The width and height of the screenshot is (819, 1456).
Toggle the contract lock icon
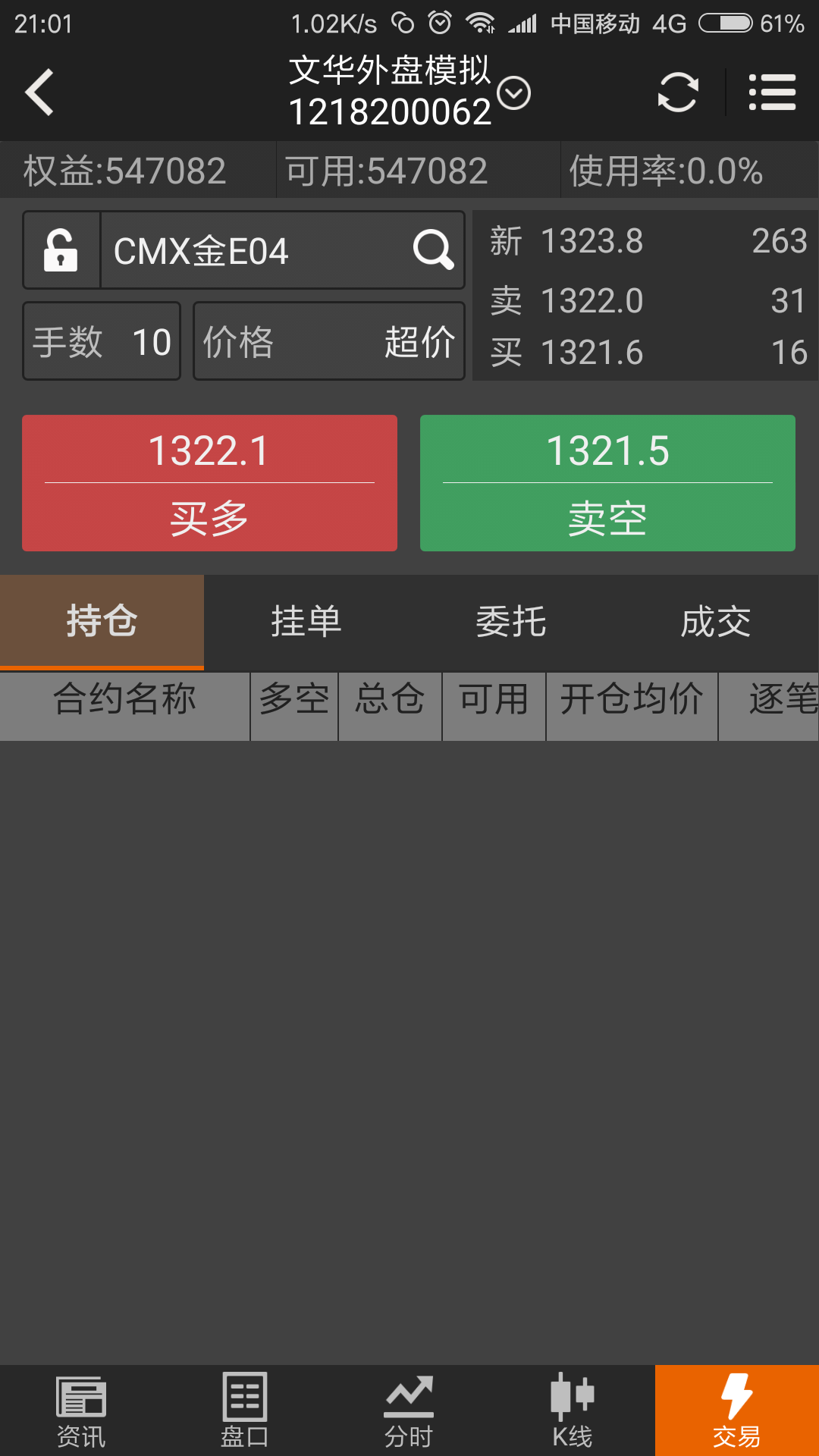(61, 250)
